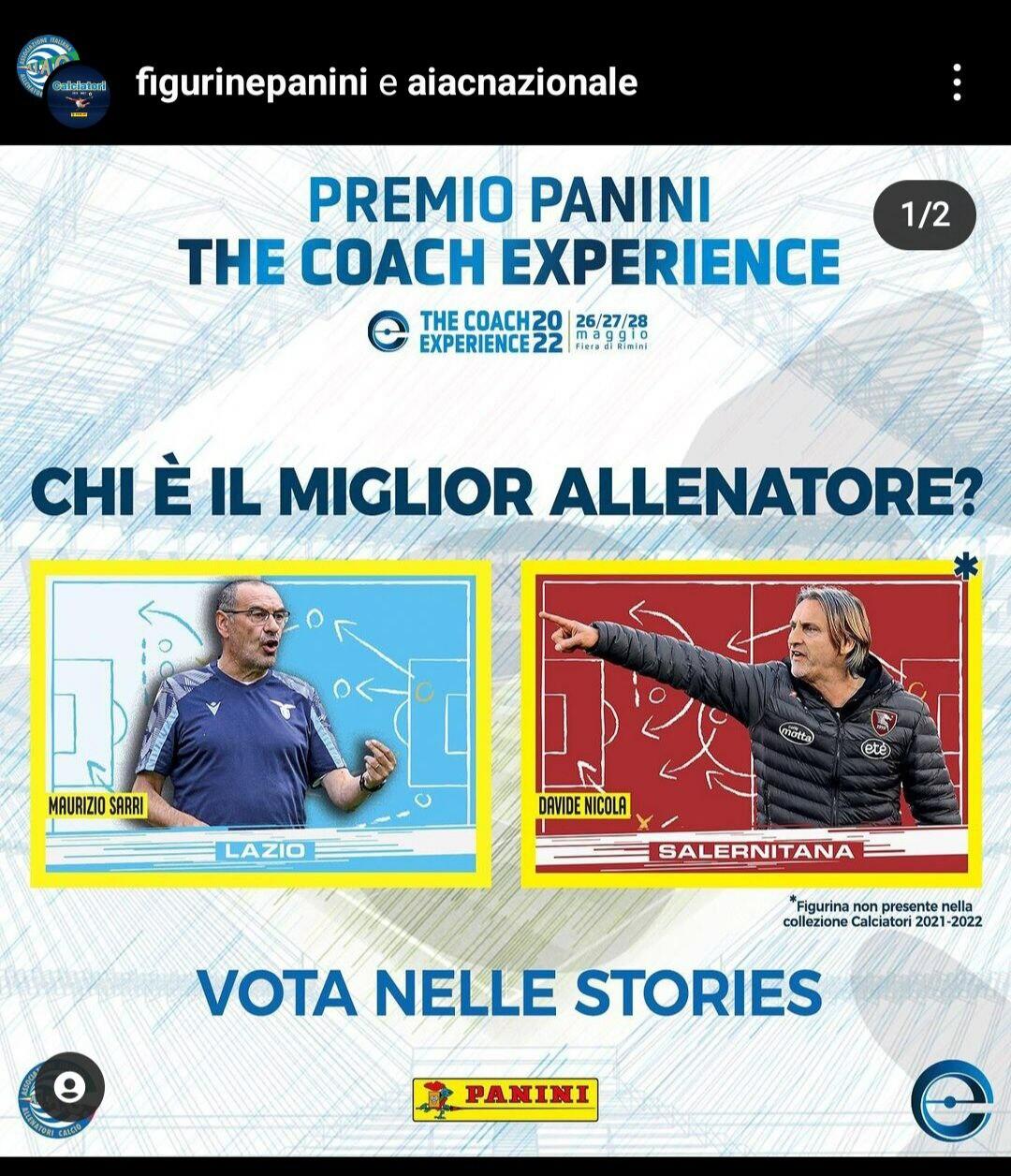This screenshot has height=1176, width=1011.
Task: Open the post's three-dot overflow menu
Action: click(956, 82)
